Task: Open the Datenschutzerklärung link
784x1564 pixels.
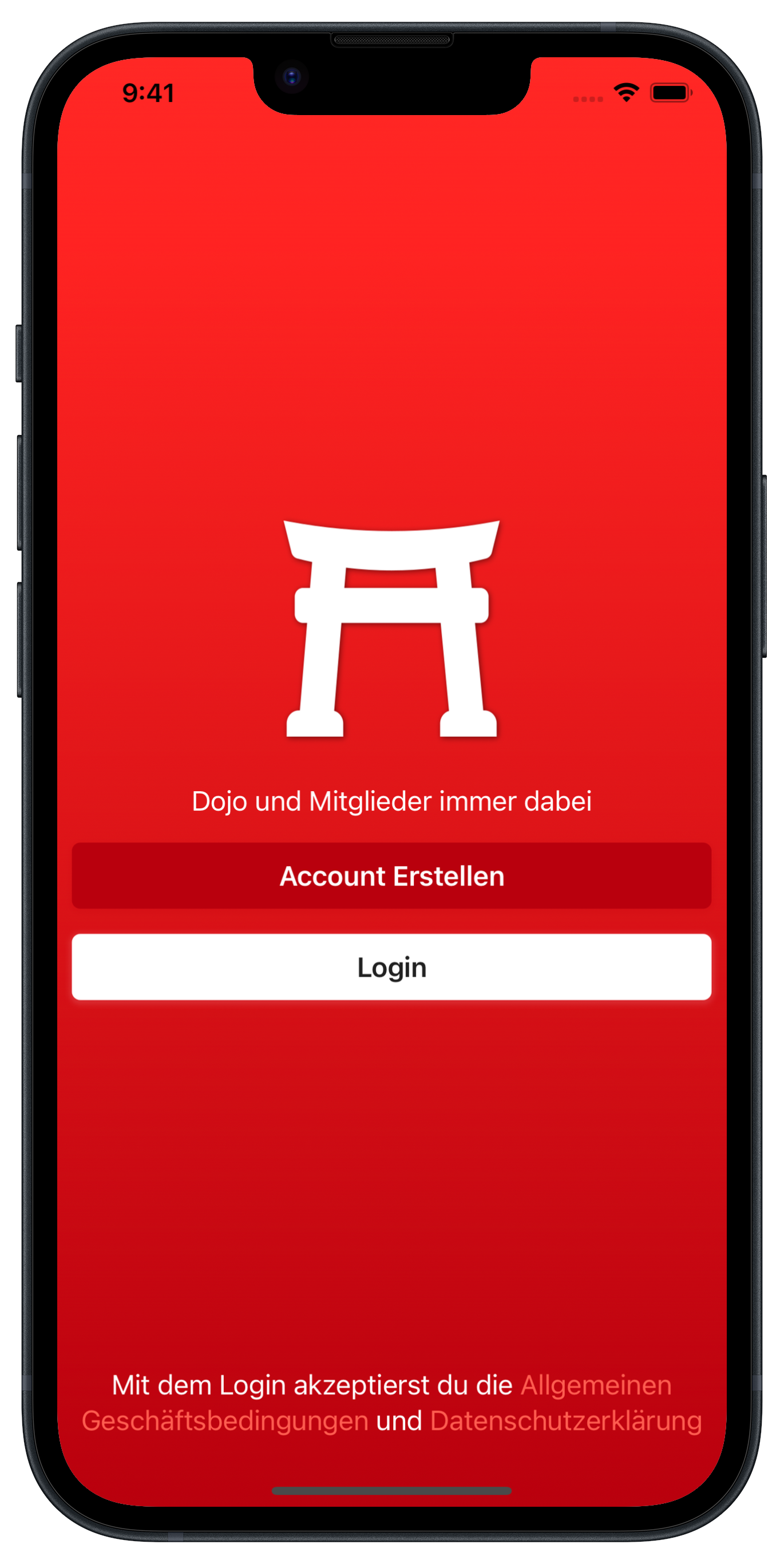Action: [565, 1421]
